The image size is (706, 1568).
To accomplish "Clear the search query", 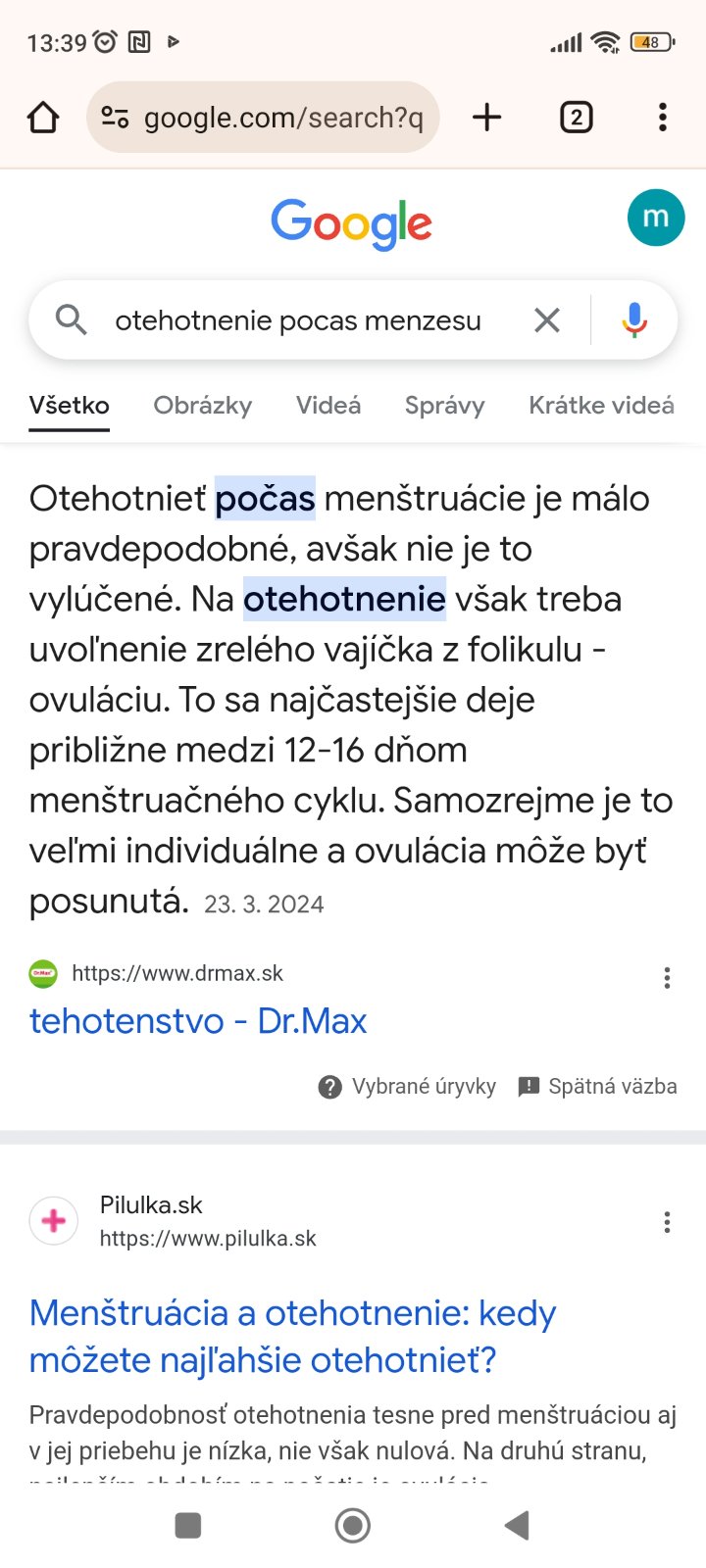I will coord(547,320).
